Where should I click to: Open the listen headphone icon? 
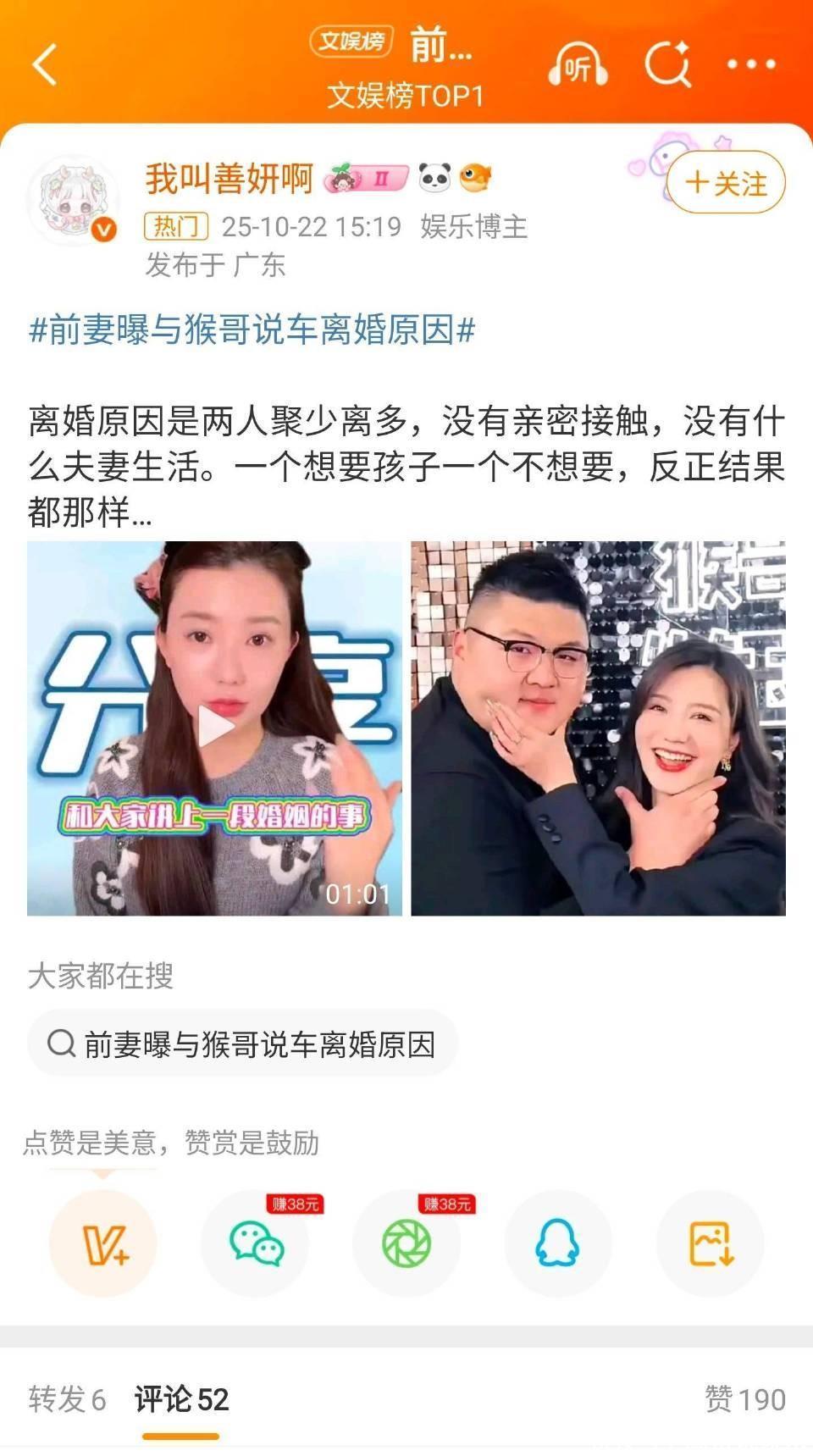click(578, 65)
